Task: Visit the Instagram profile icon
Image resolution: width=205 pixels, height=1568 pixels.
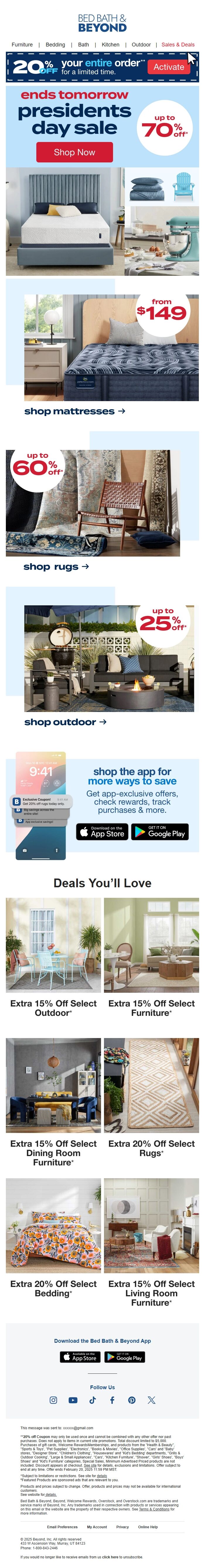Action: [x=53, y=1400]
